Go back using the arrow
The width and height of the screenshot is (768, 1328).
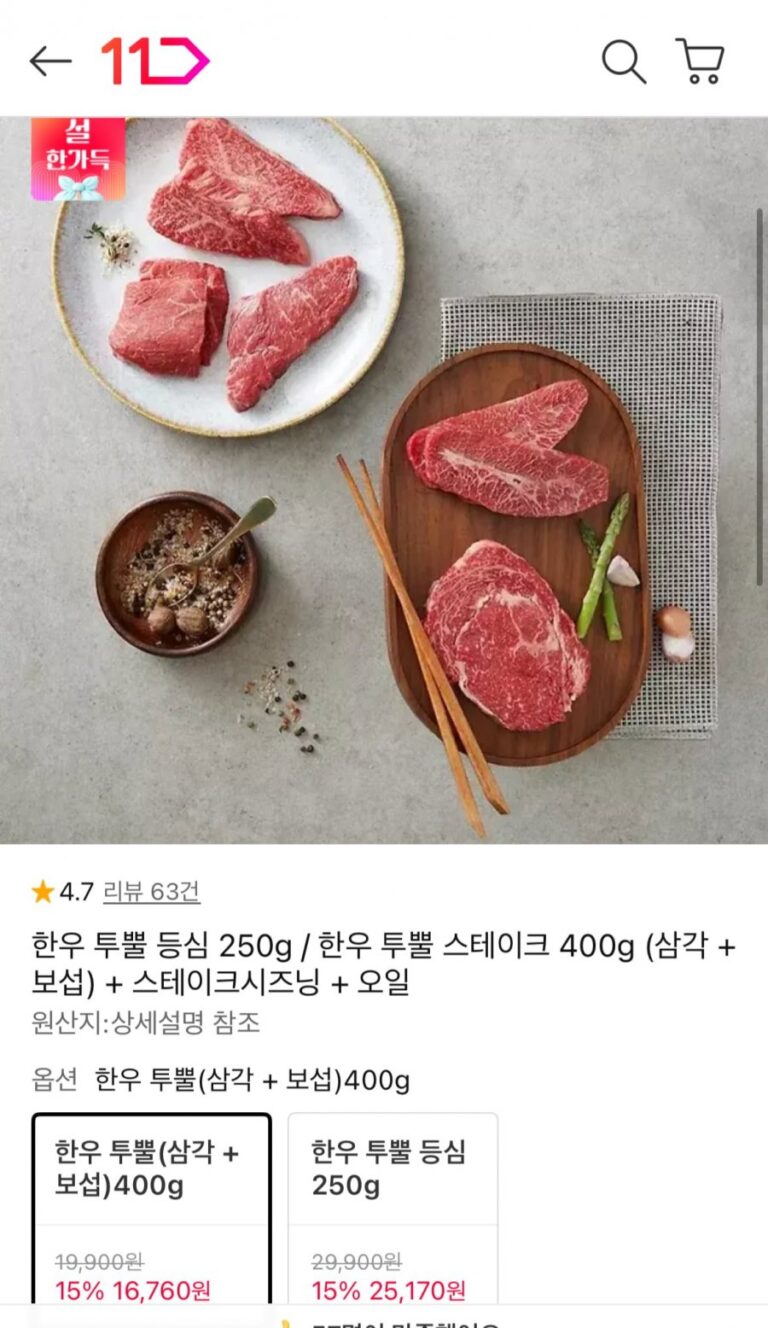coord(50,62)
